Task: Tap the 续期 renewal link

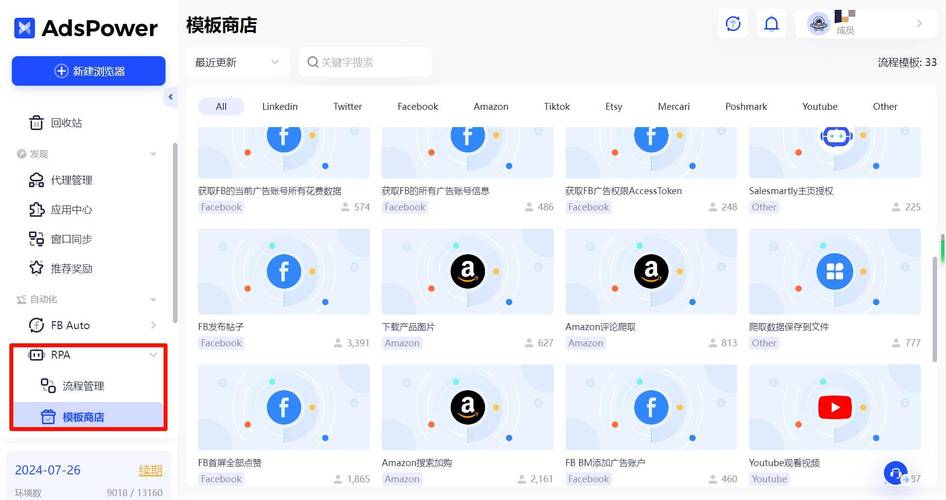Action: 150,470
